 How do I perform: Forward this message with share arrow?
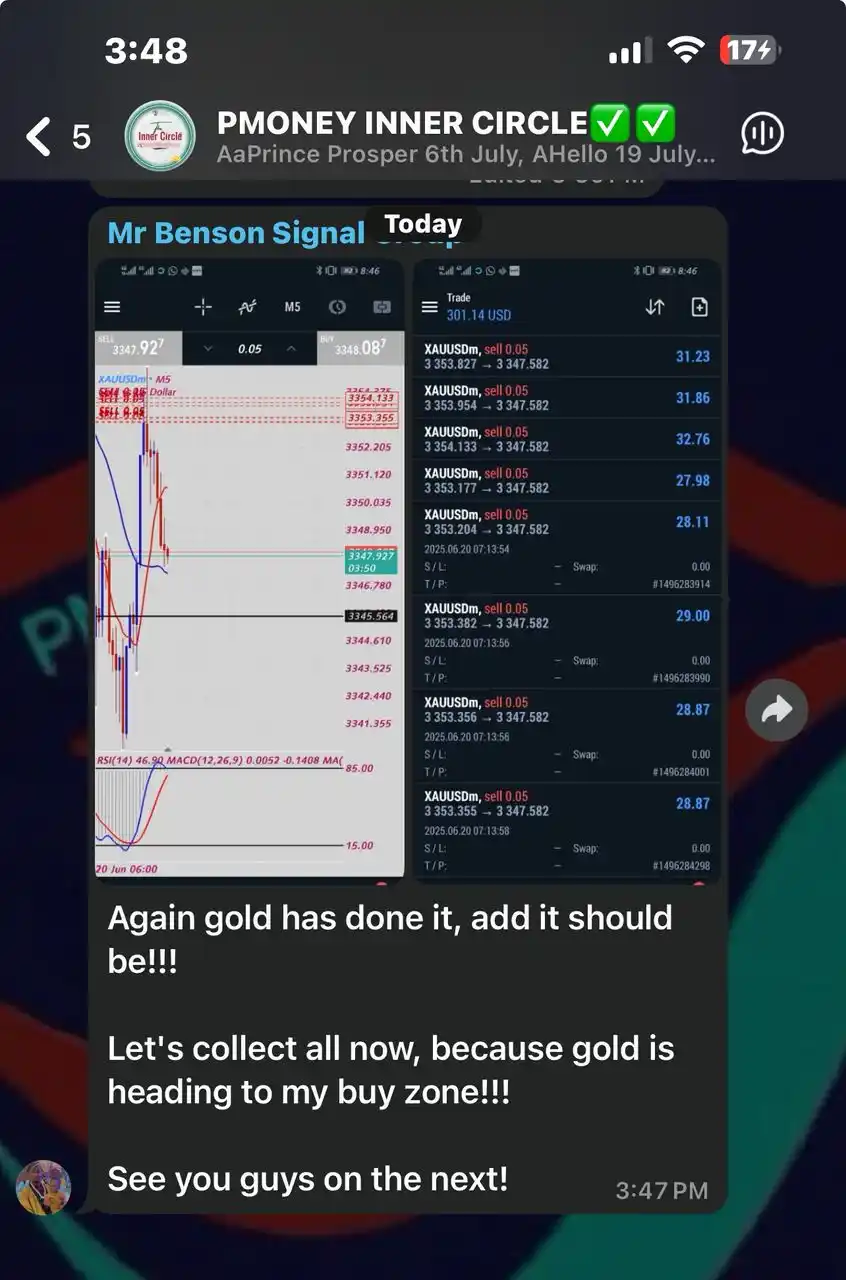point(776,710)
